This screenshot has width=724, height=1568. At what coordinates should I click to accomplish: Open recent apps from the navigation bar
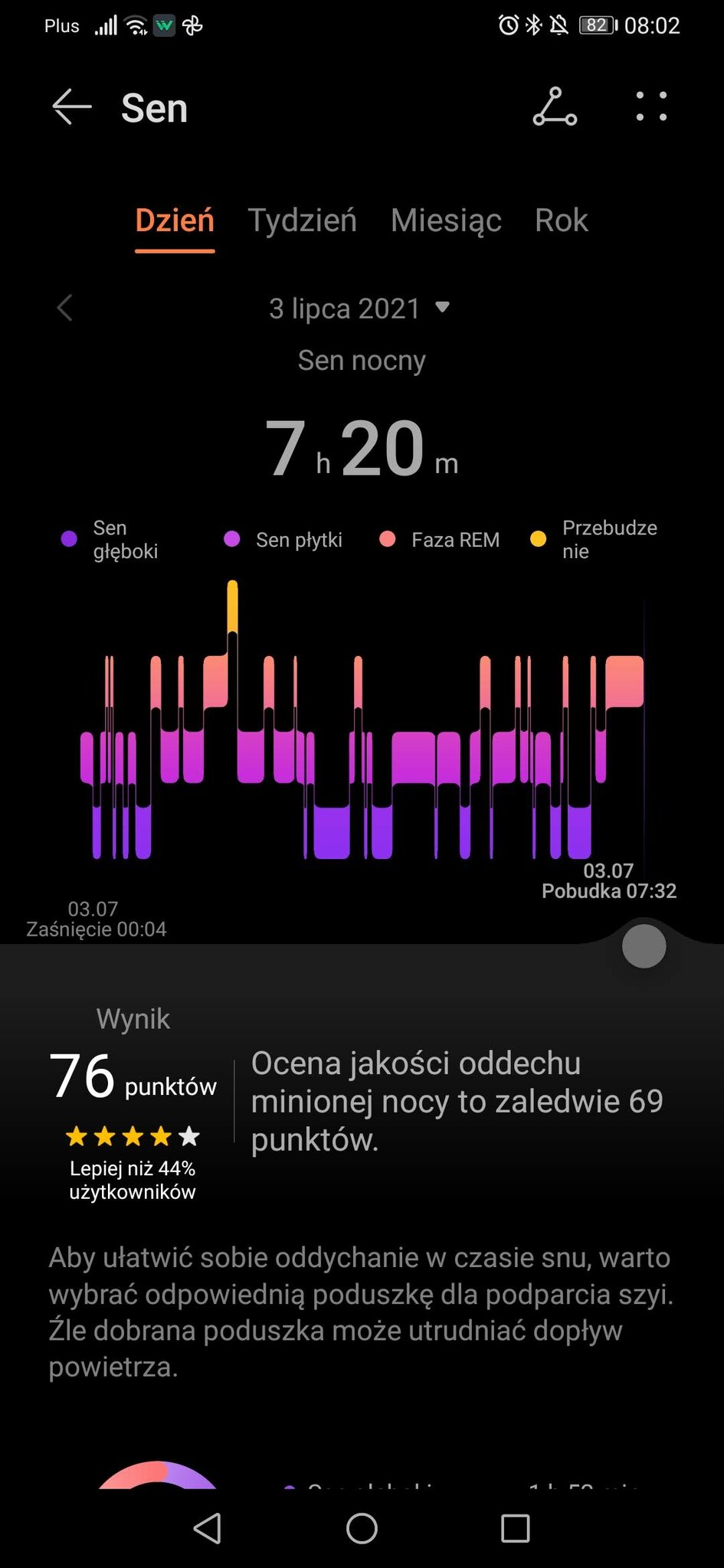click(516, 1528)
